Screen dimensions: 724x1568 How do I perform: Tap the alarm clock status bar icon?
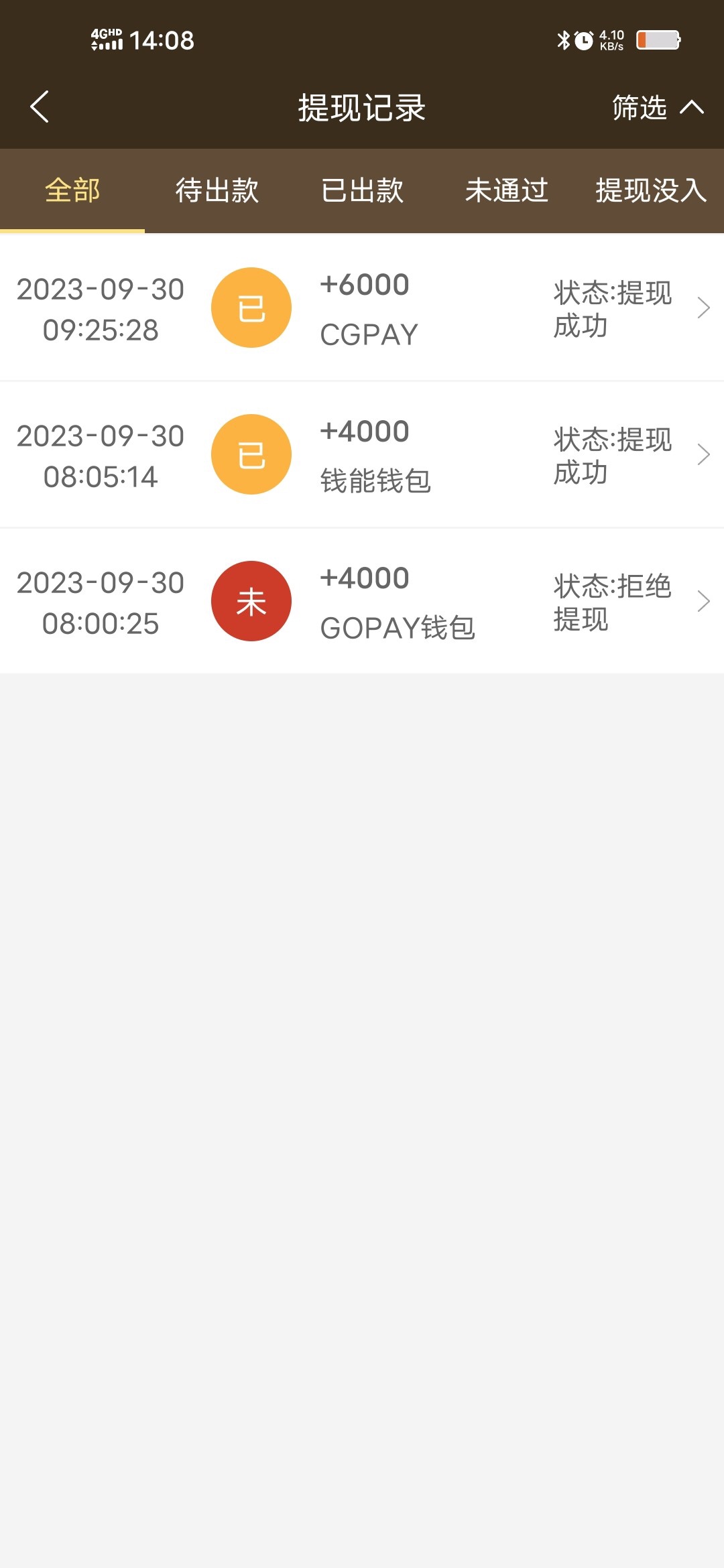pyautogui.click(x=585, y=40)
